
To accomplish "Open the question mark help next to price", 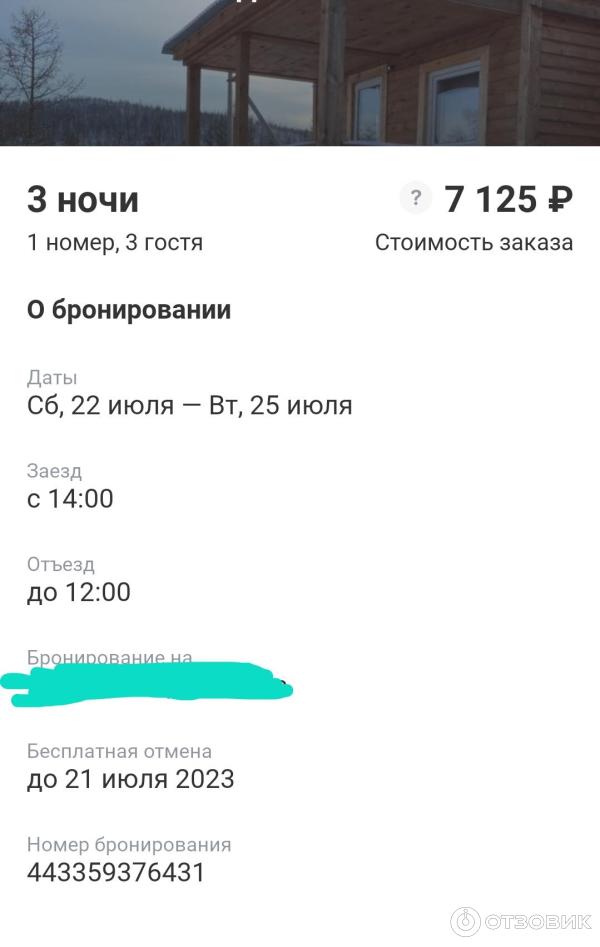I will [x=415, y=198].
